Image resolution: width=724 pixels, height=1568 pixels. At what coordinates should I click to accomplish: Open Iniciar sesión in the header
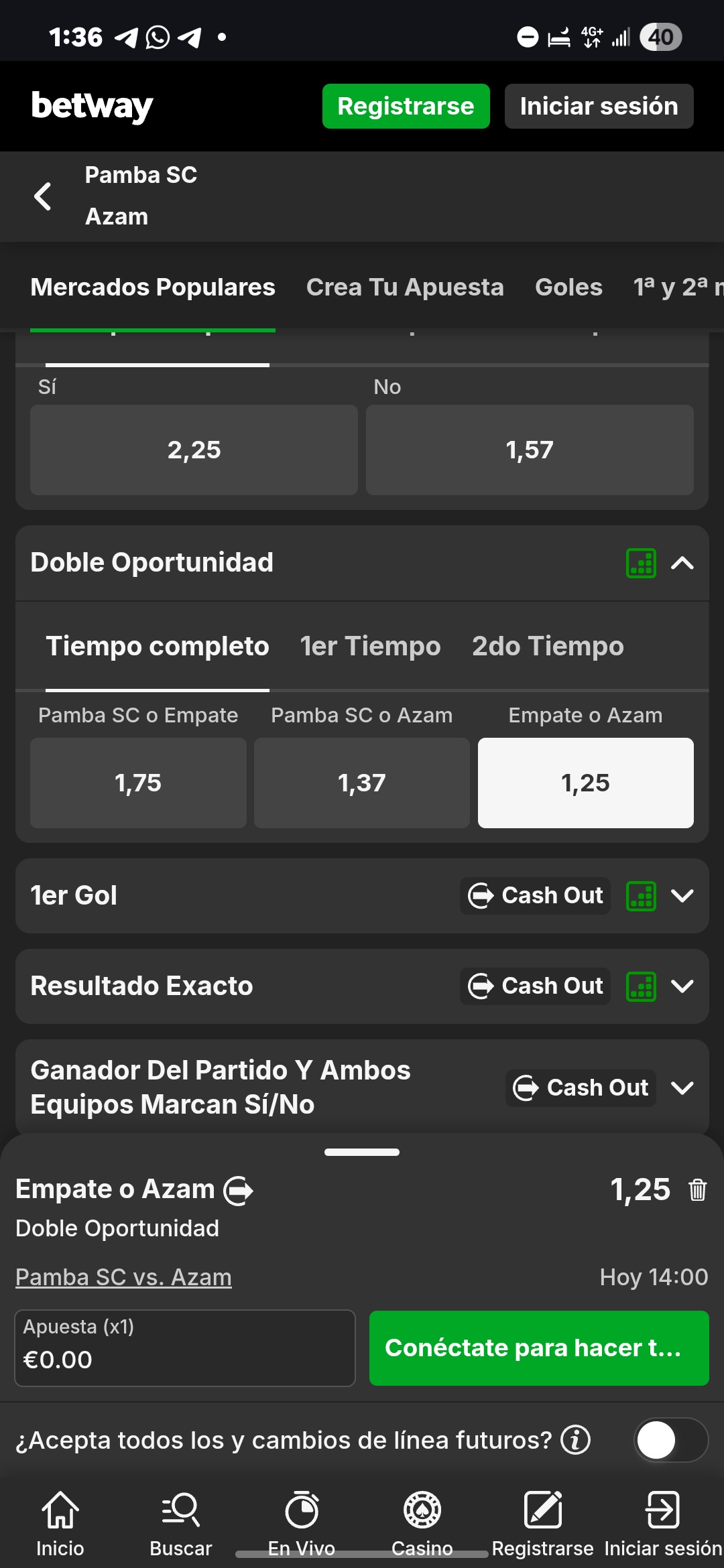[599, 107]
